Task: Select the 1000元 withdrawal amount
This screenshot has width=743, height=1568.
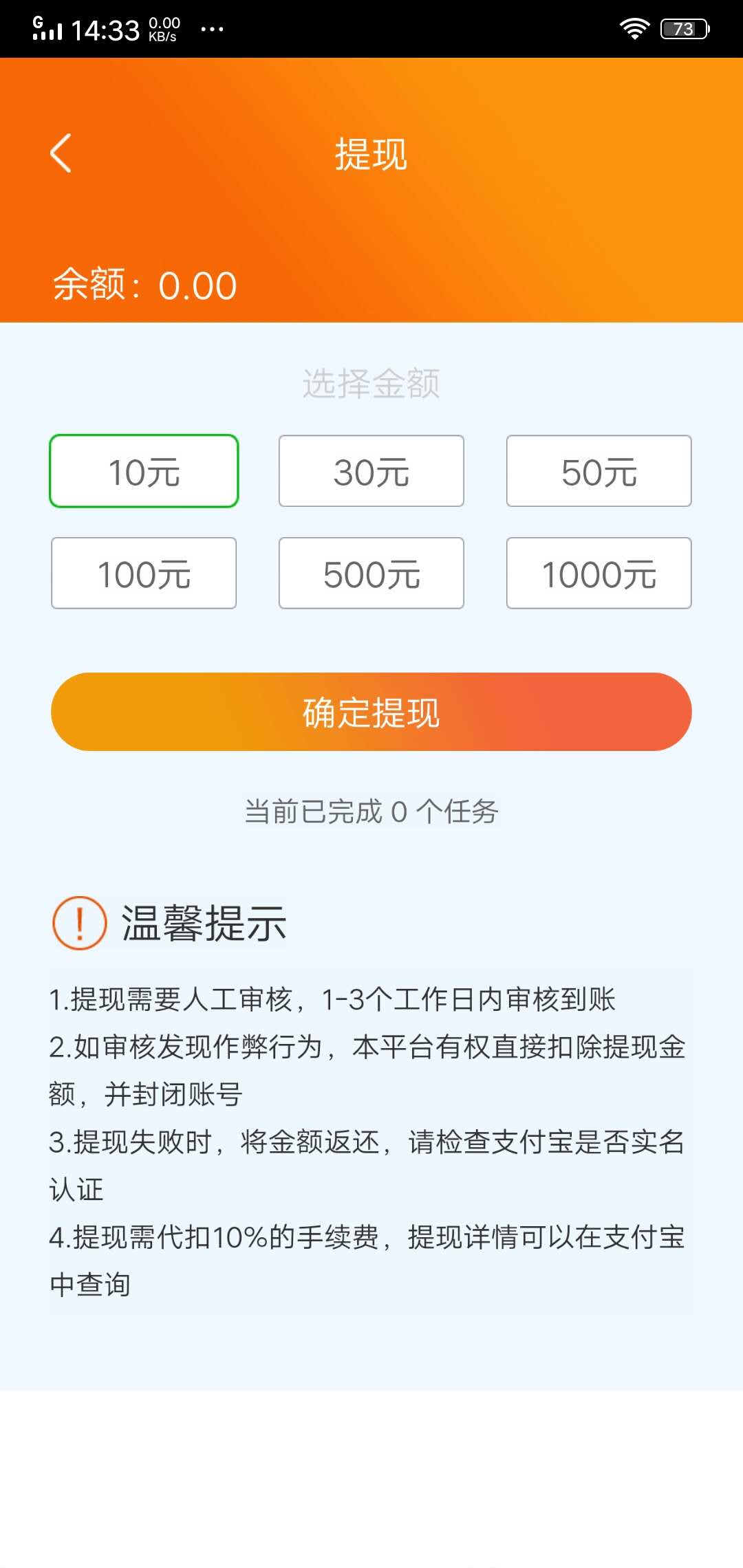Action: pyautogui.click(x=598, y=573)
